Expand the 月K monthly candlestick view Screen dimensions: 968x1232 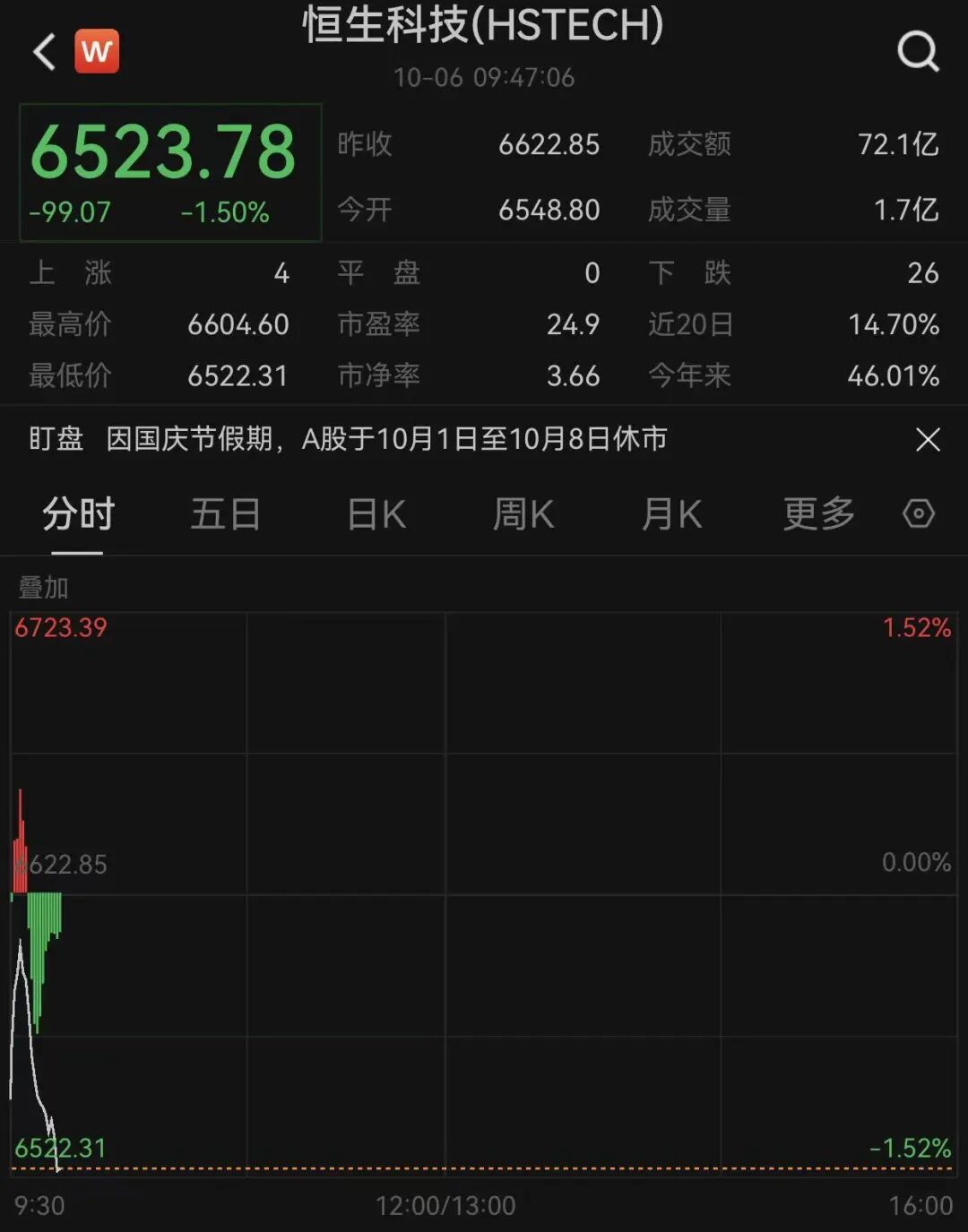tap(670, 514)
